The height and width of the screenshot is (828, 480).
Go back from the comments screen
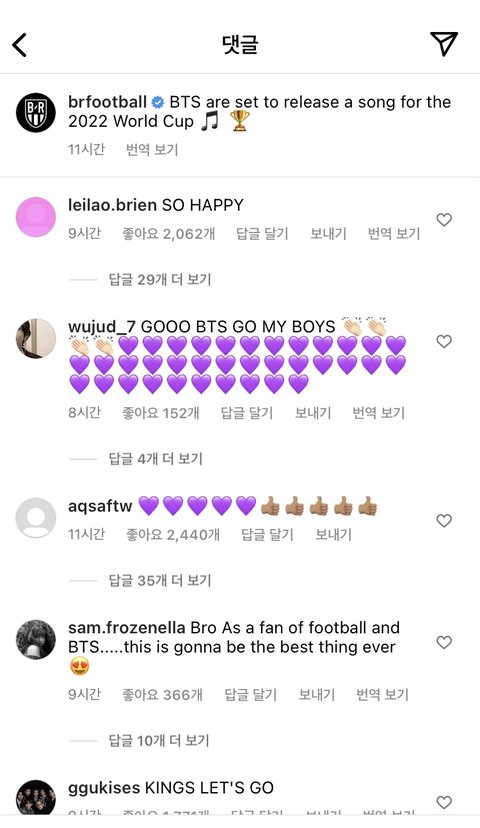(x=20, y=44)
